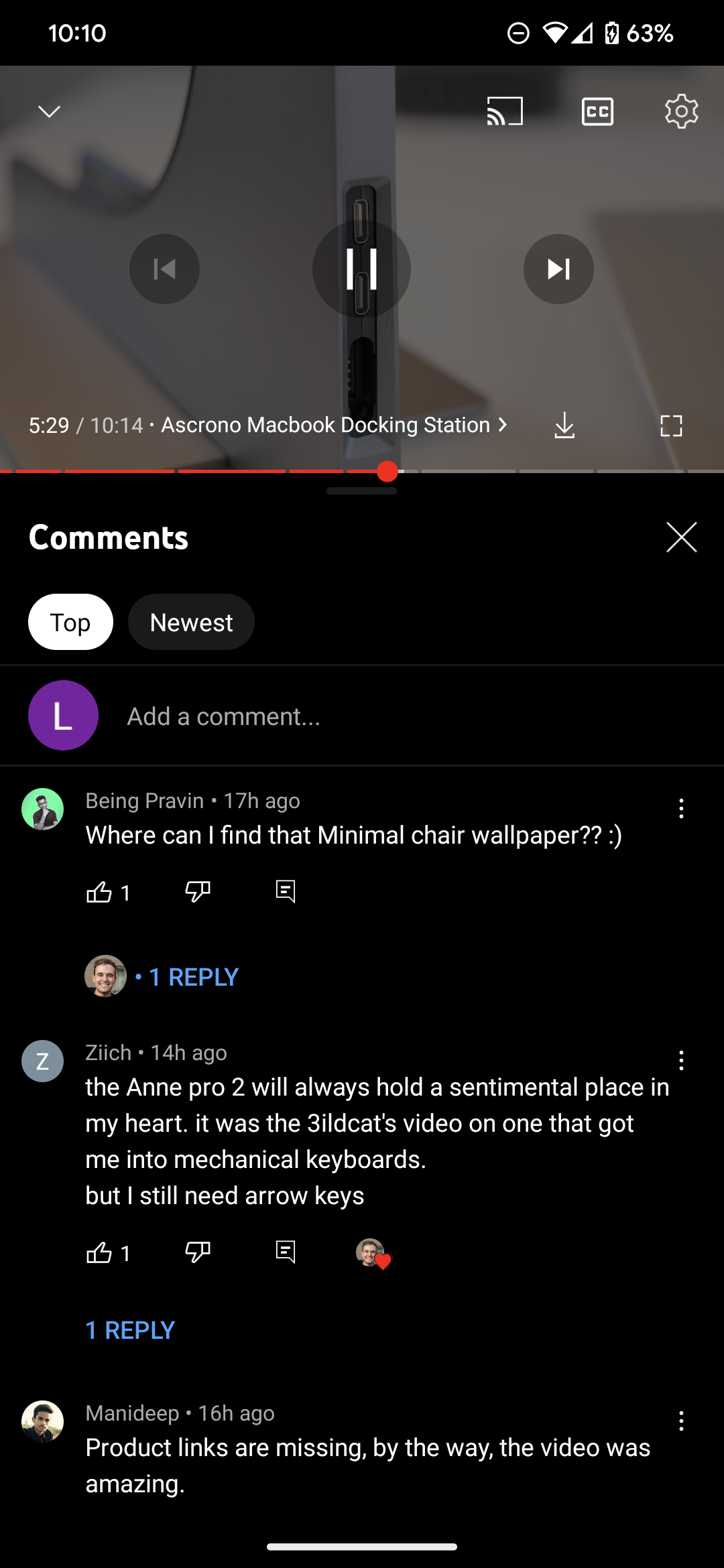
Task: Toggle closed captions
Action: point(597,111)
